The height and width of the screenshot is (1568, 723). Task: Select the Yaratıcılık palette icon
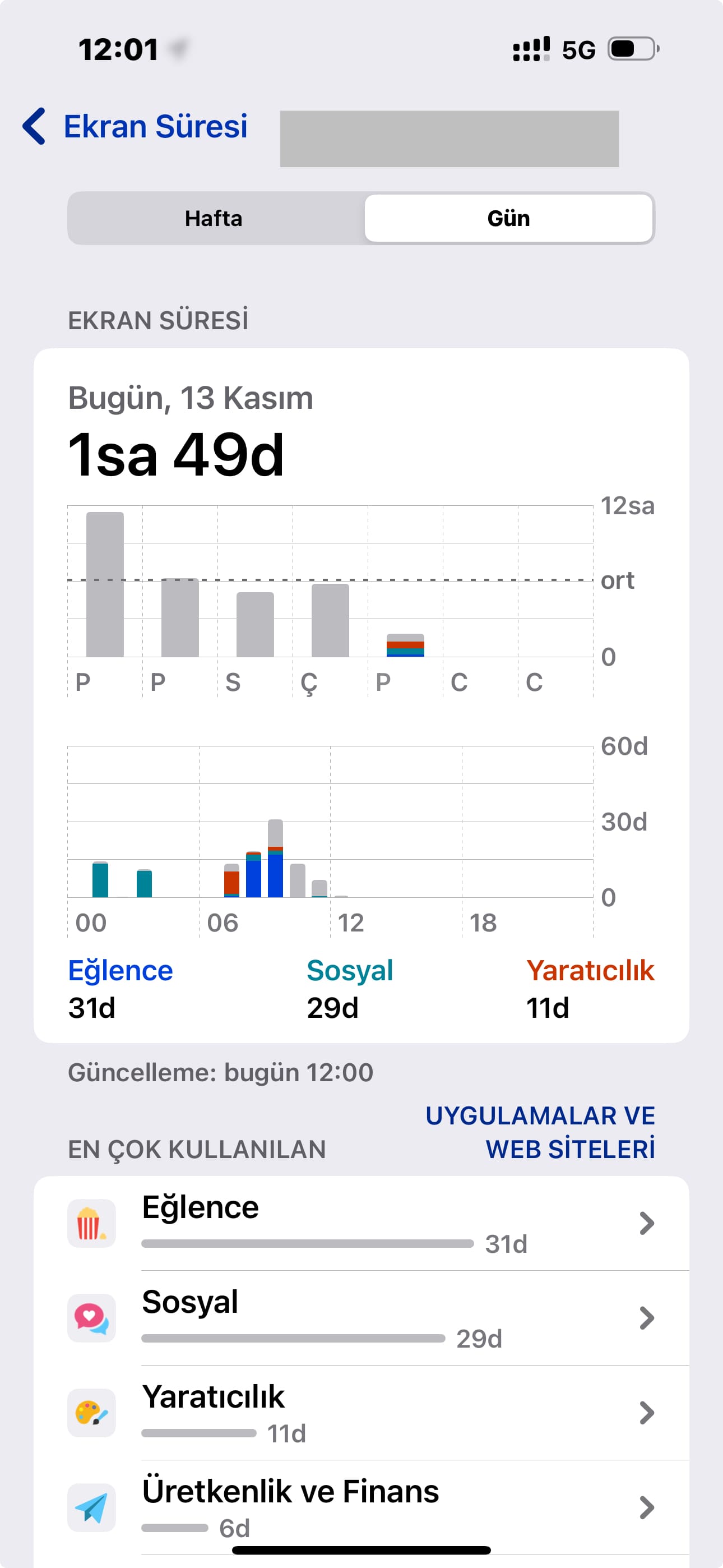(92, 1412)
